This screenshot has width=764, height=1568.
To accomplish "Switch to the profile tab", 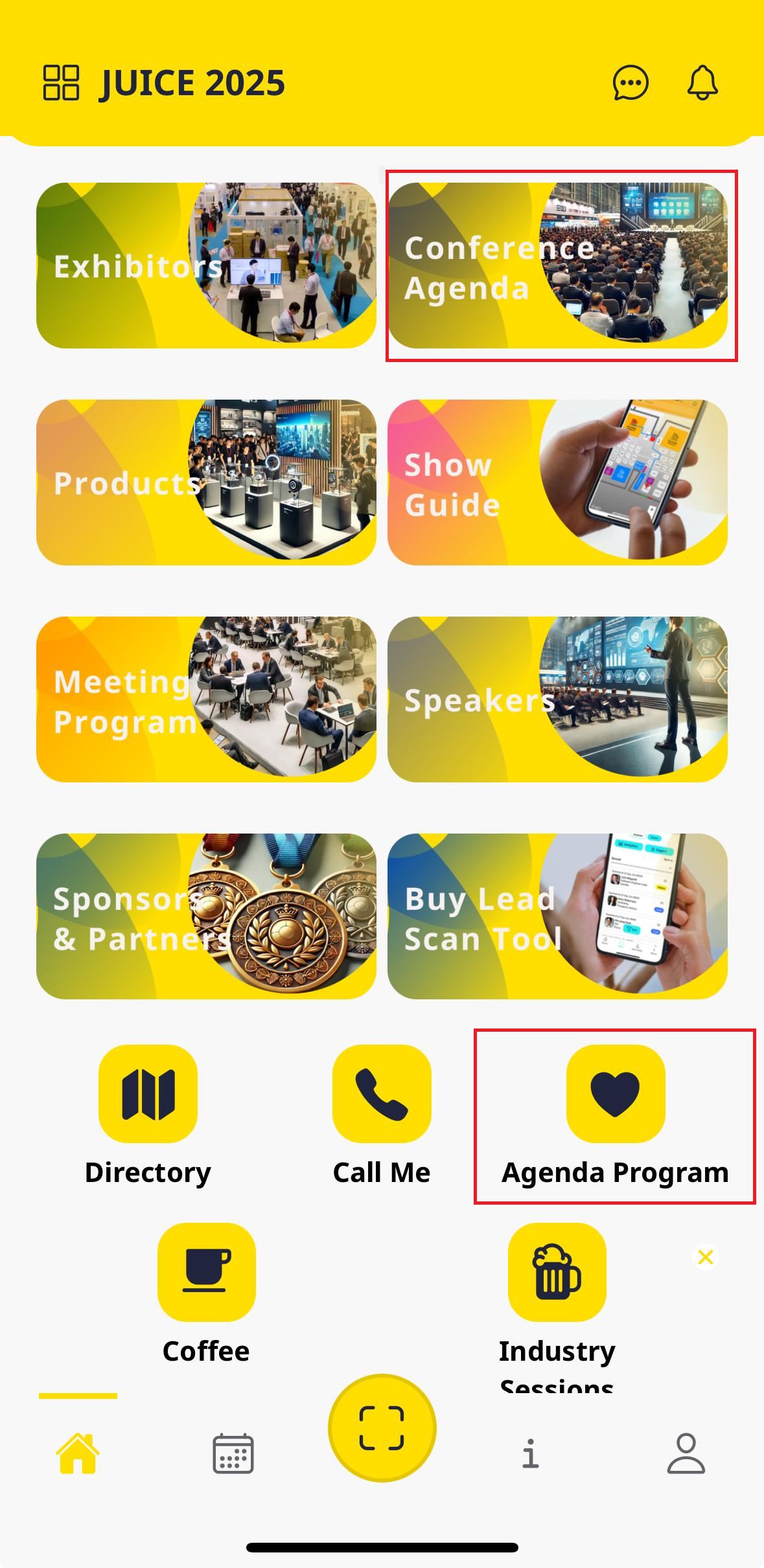I will pos(686,1453).
